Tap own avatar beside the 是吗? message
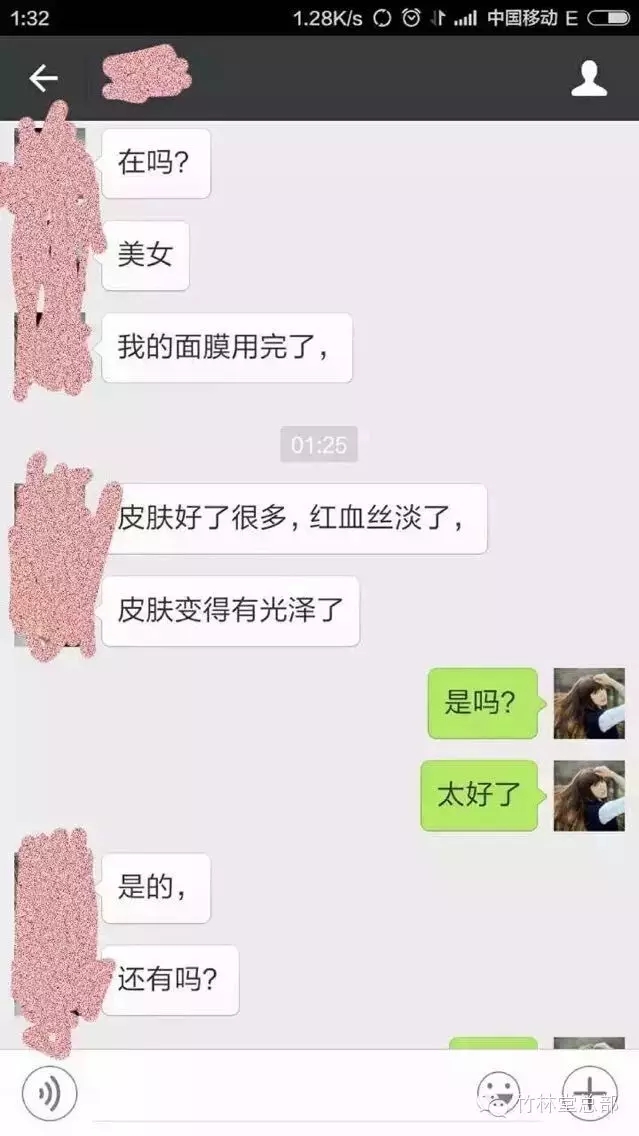The height and width of the screenshot is (1136, 639). point(589,703)
